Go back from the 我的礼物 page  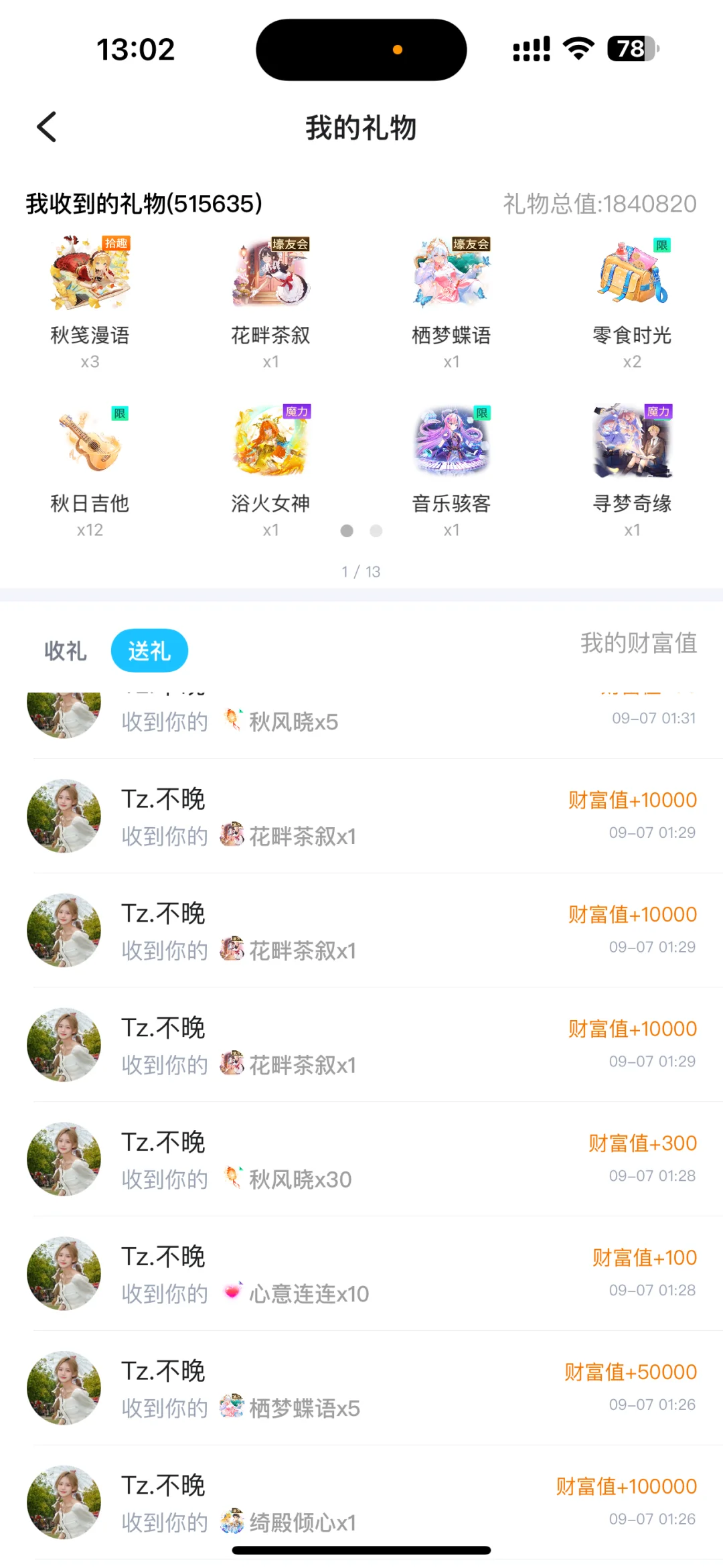pos(47,127)
